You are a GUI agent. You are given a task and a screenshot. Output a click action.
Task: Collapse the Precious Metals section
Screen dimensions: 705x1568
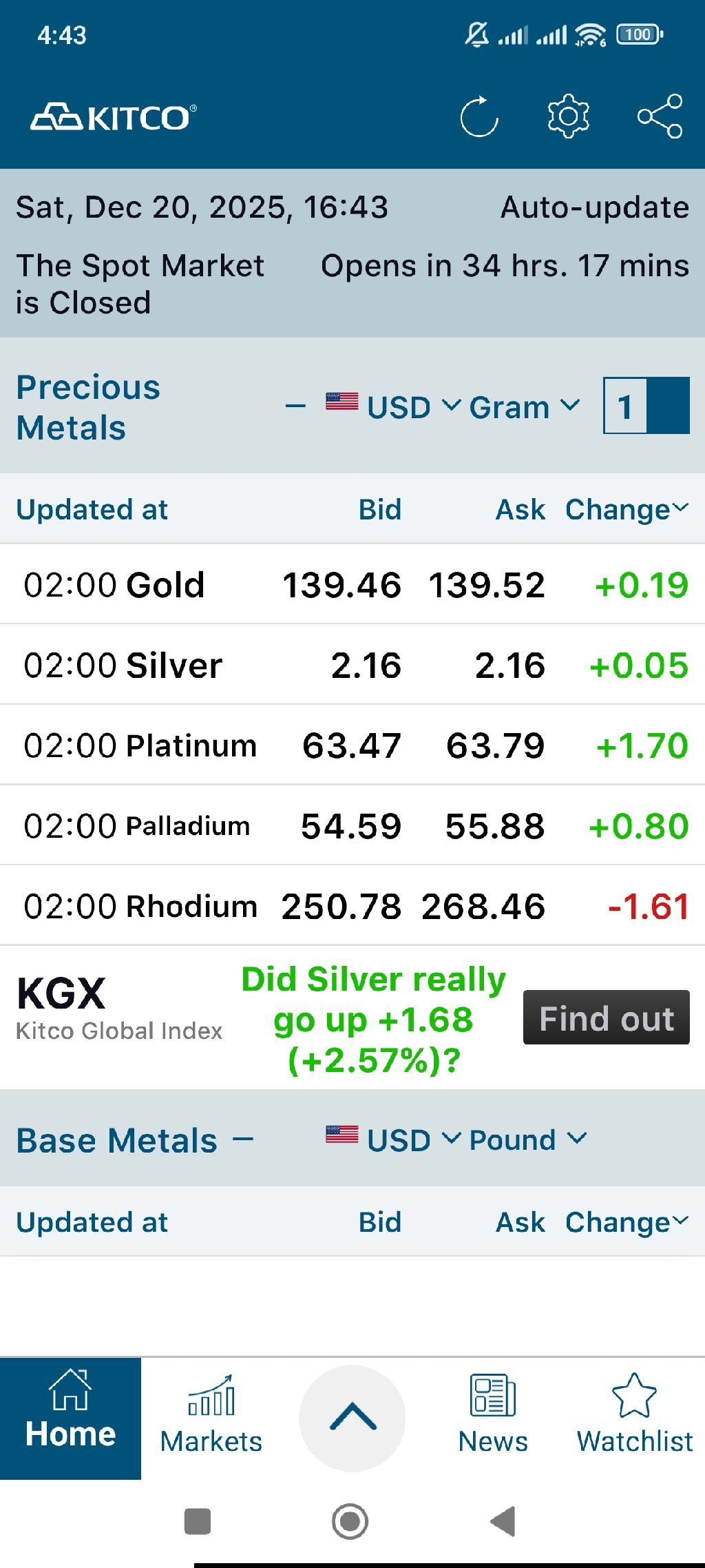coord(295,406)
